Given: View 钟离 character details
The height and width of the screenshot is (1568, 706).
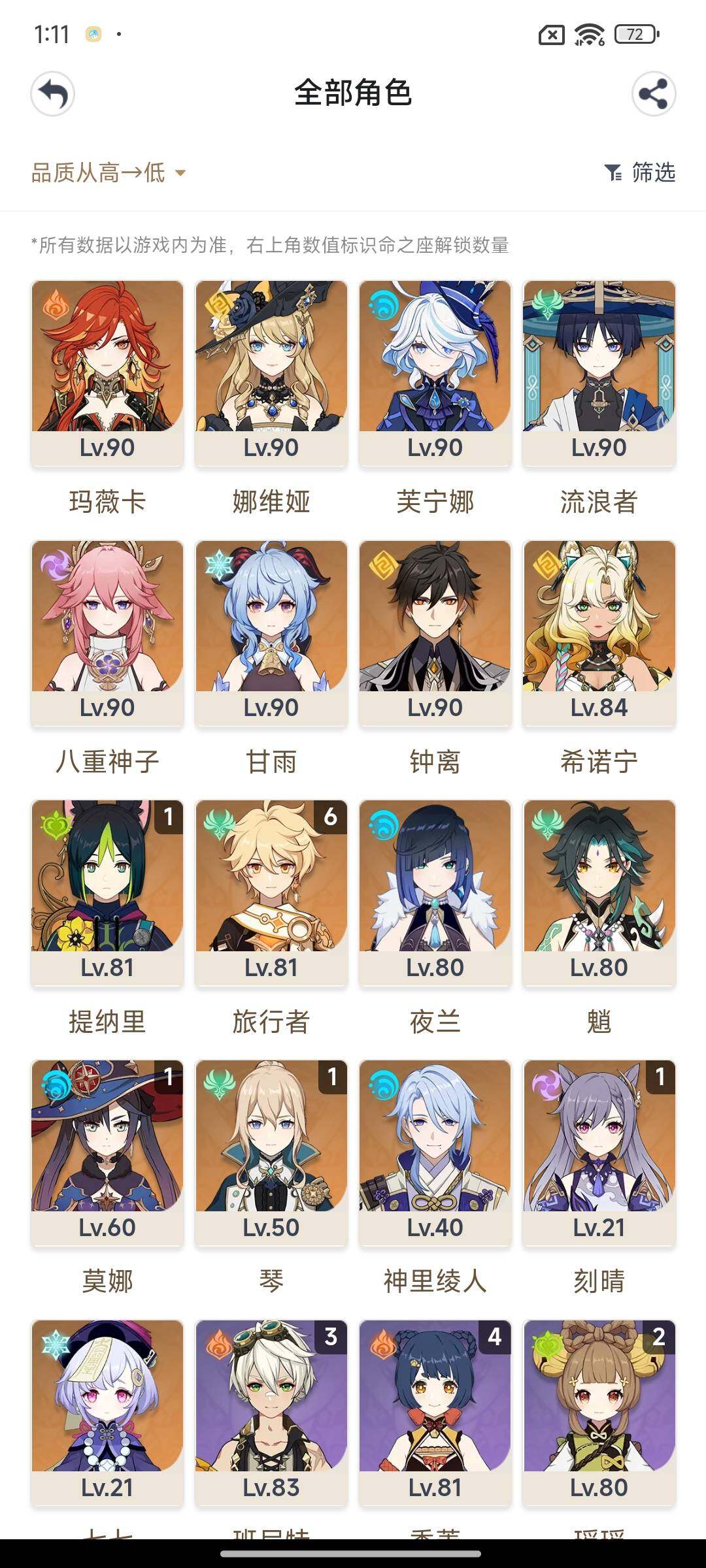Looking at the screenshot, I should coord(435,632).
